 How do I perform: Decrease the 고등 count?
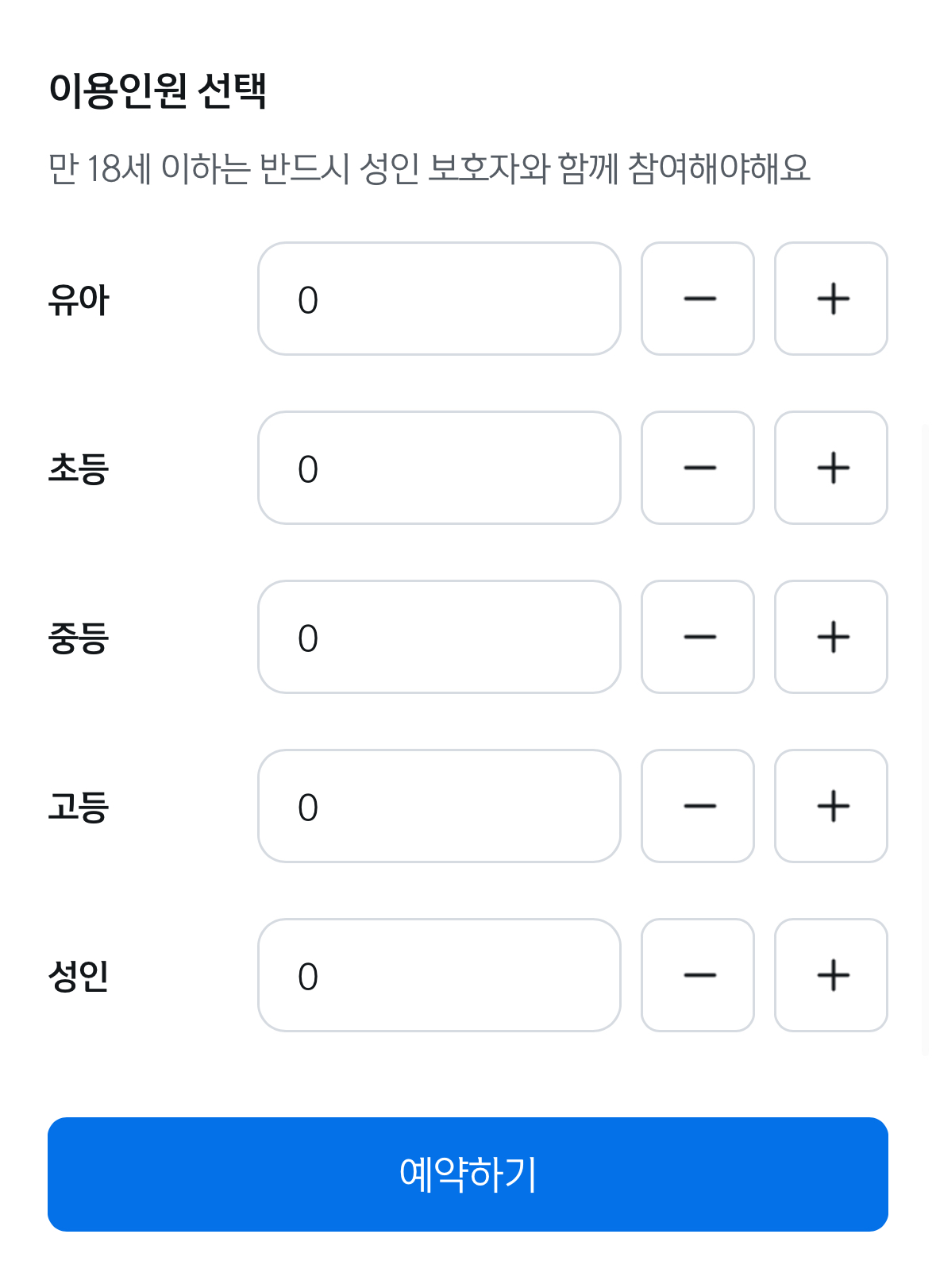698,806
